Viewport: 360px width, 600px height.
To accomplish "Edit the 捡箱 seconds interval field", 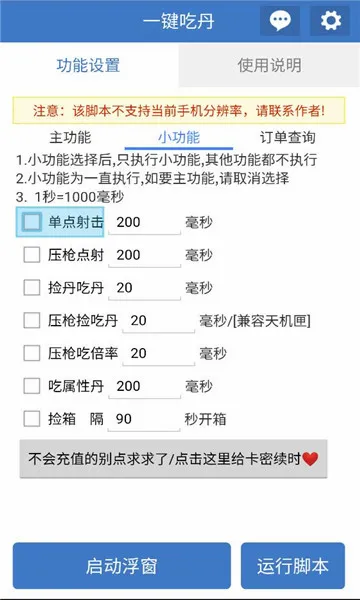I will (x=144, y=420).
